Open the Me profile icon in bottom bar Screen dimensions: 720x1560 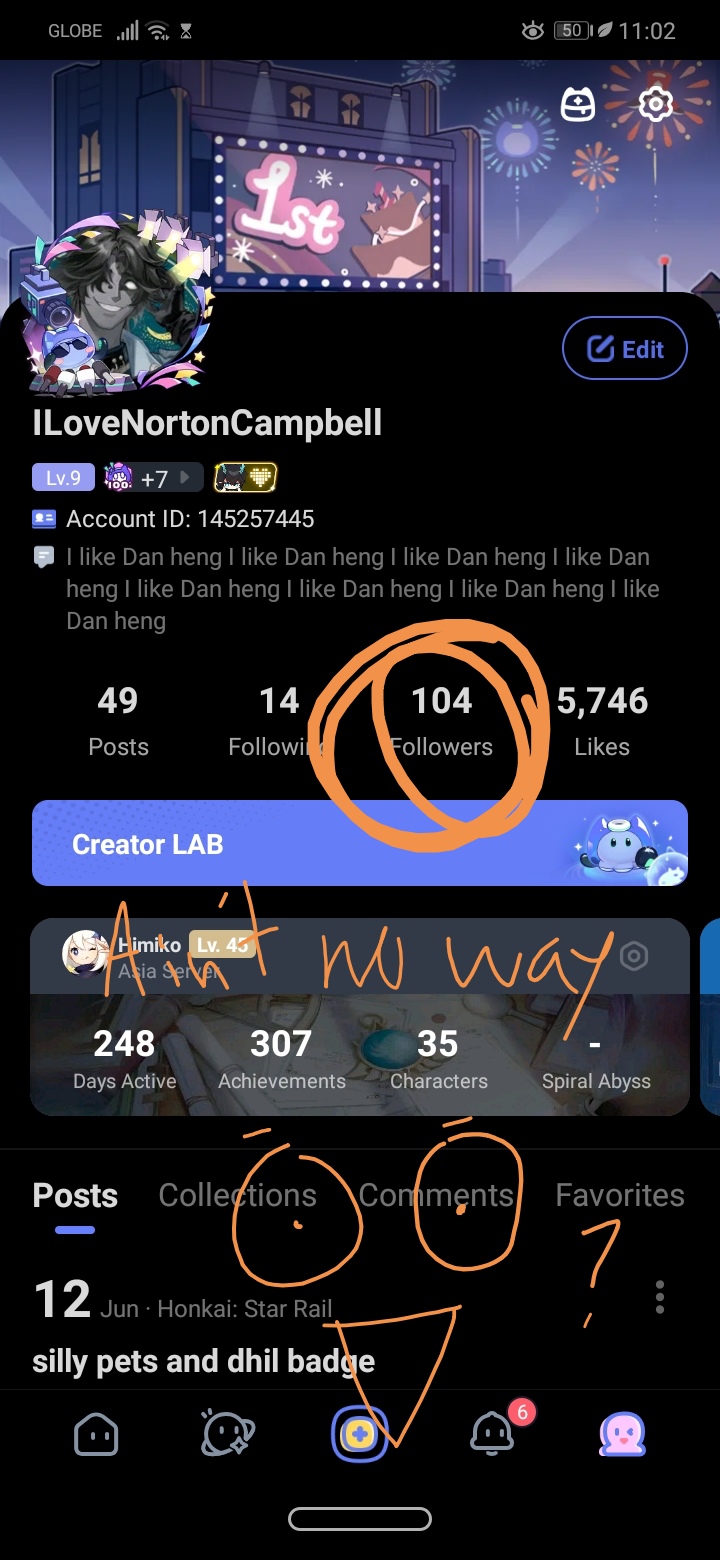[625, 1433]
